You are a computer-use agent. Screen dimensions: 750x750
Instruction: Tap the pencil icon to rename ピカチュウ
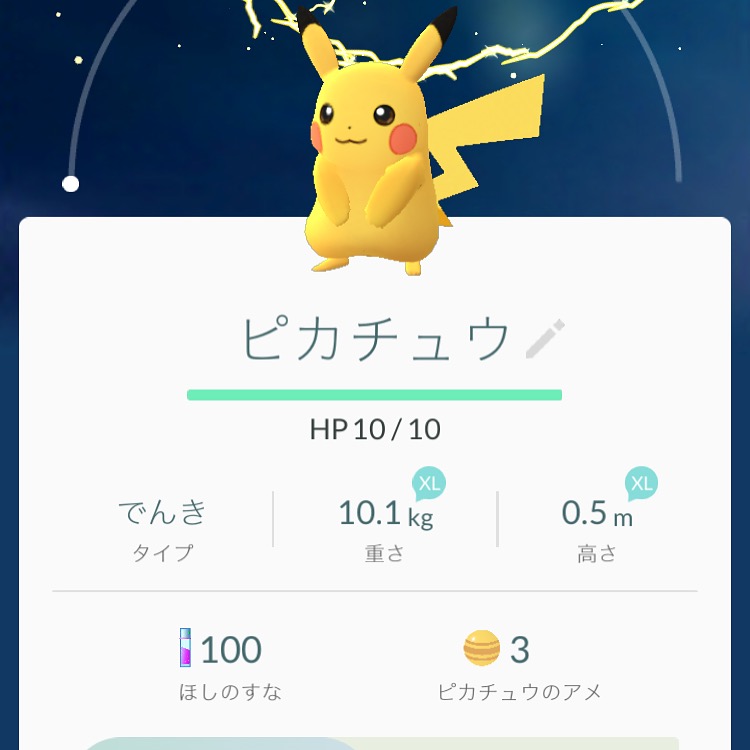(x=545, y=340)
